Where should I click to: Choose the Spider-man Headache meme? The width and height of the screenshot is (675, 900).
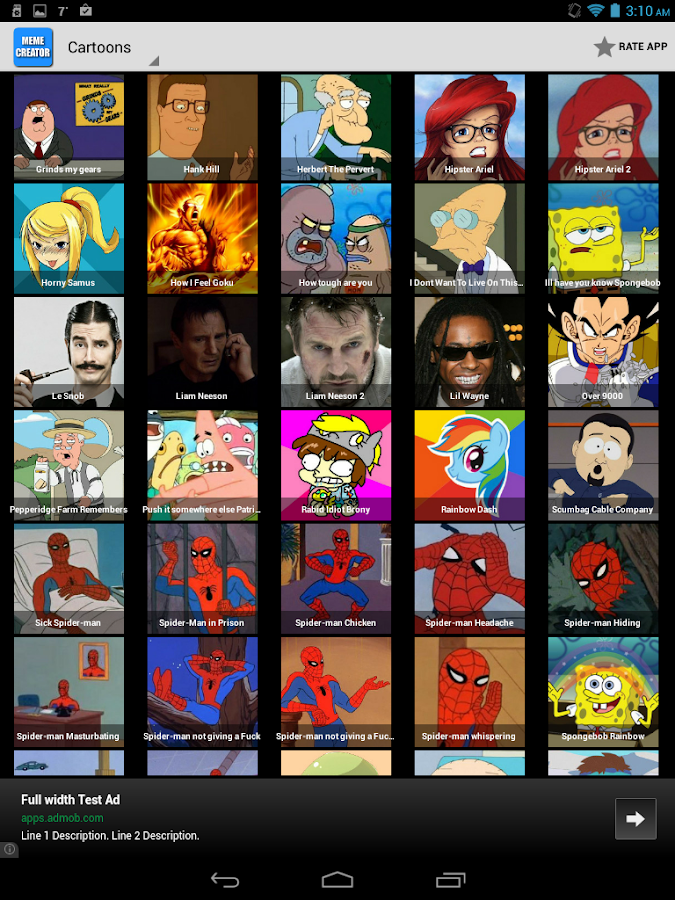(x=469, y=578)
